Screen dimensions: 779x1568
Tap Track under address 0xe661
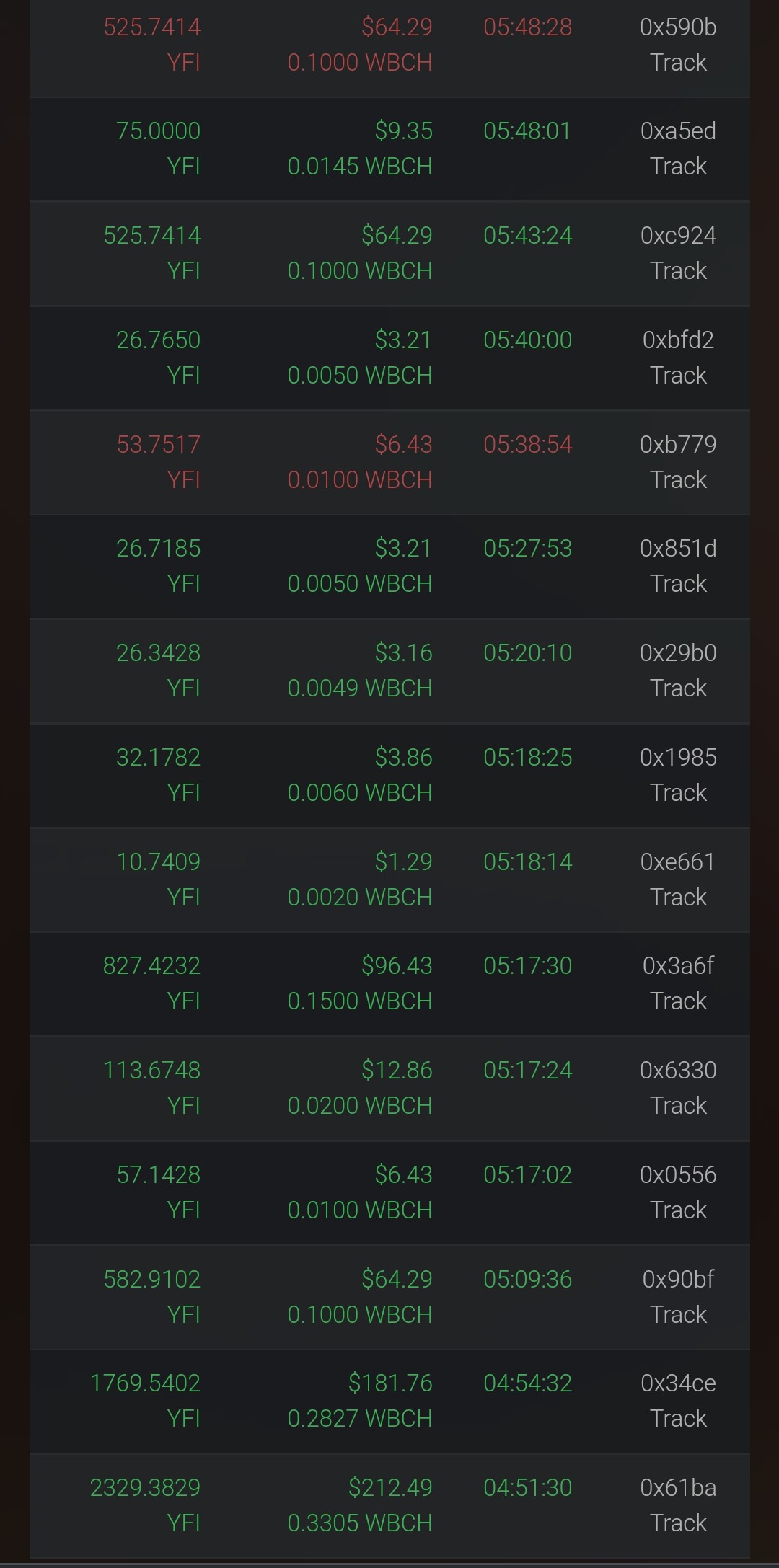click(678, 898)
